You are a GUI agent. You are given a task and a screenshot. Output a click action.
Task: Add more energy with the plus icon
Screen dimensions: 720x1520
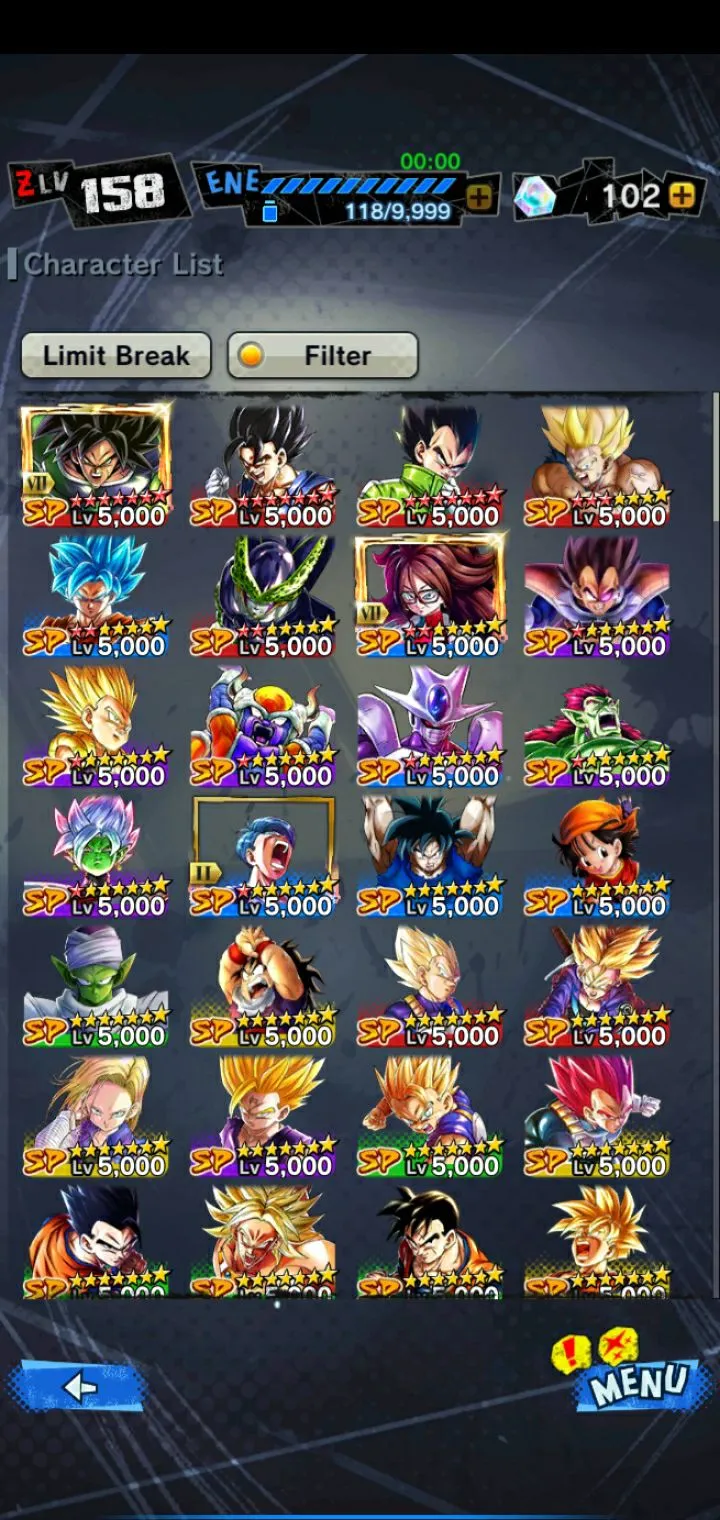(x=479, y=197)
